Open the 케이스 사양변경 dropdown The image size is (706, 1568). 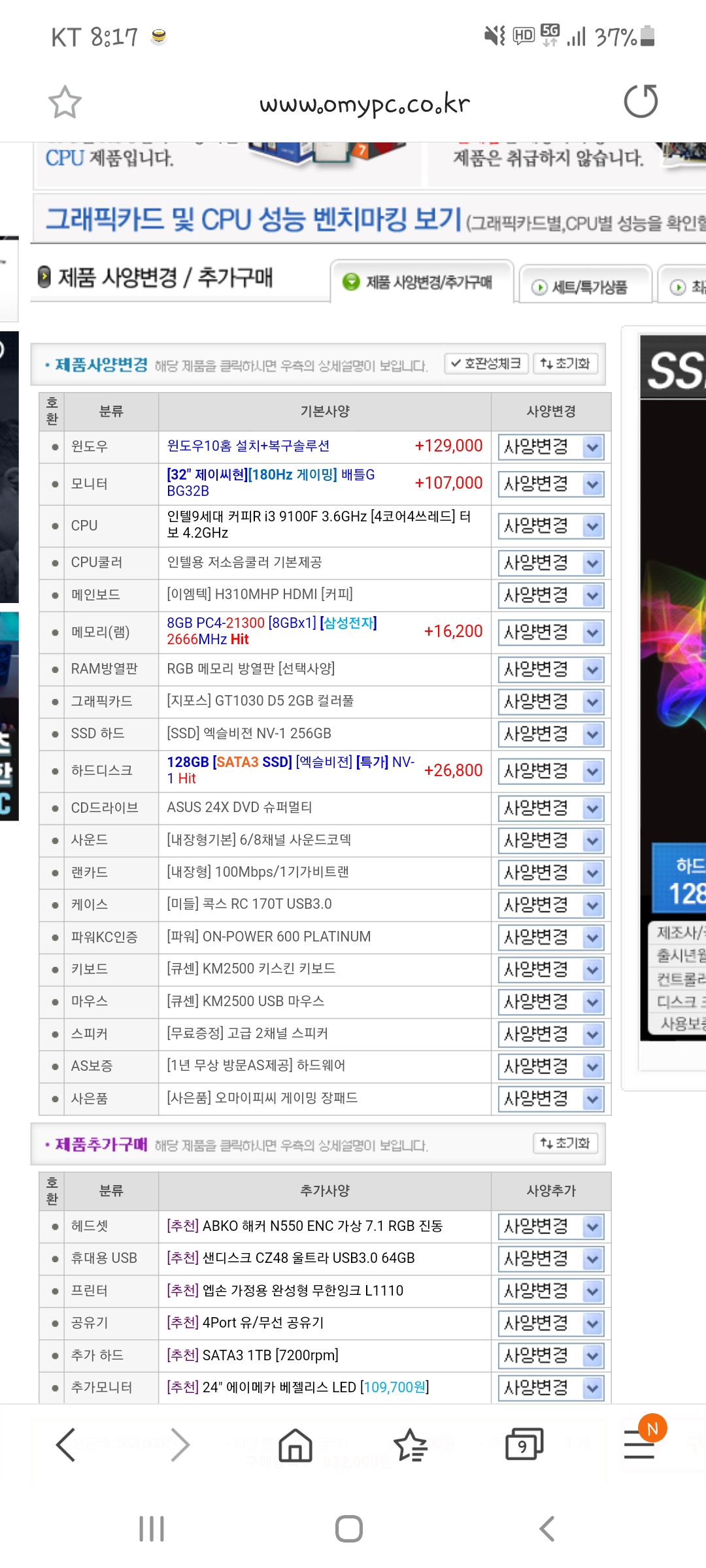(x=550, y=906)
